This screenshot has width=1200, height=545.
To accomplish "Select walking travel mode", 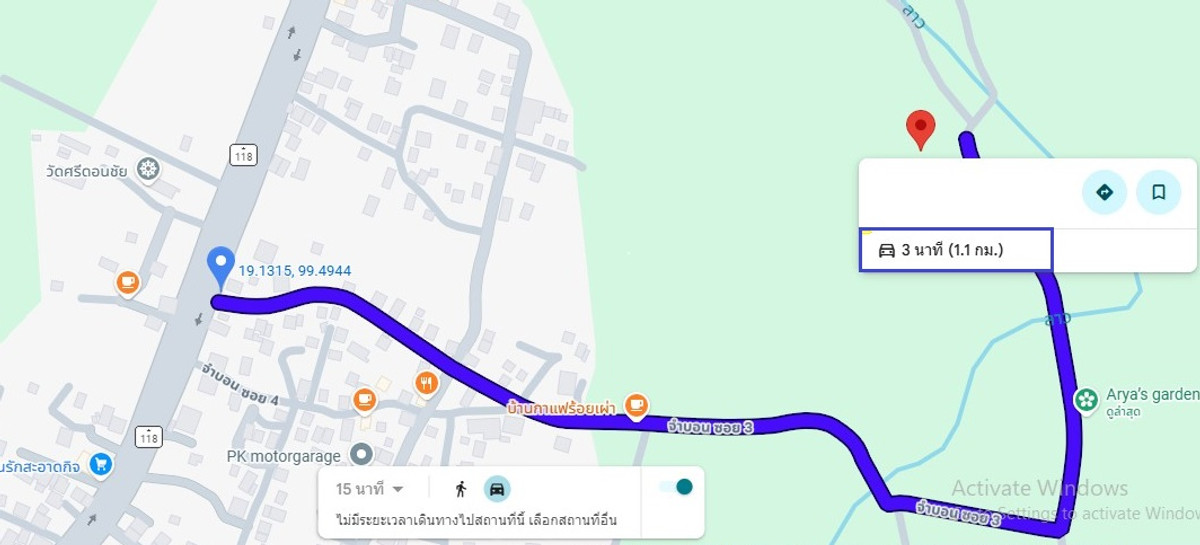I will 460,489.
